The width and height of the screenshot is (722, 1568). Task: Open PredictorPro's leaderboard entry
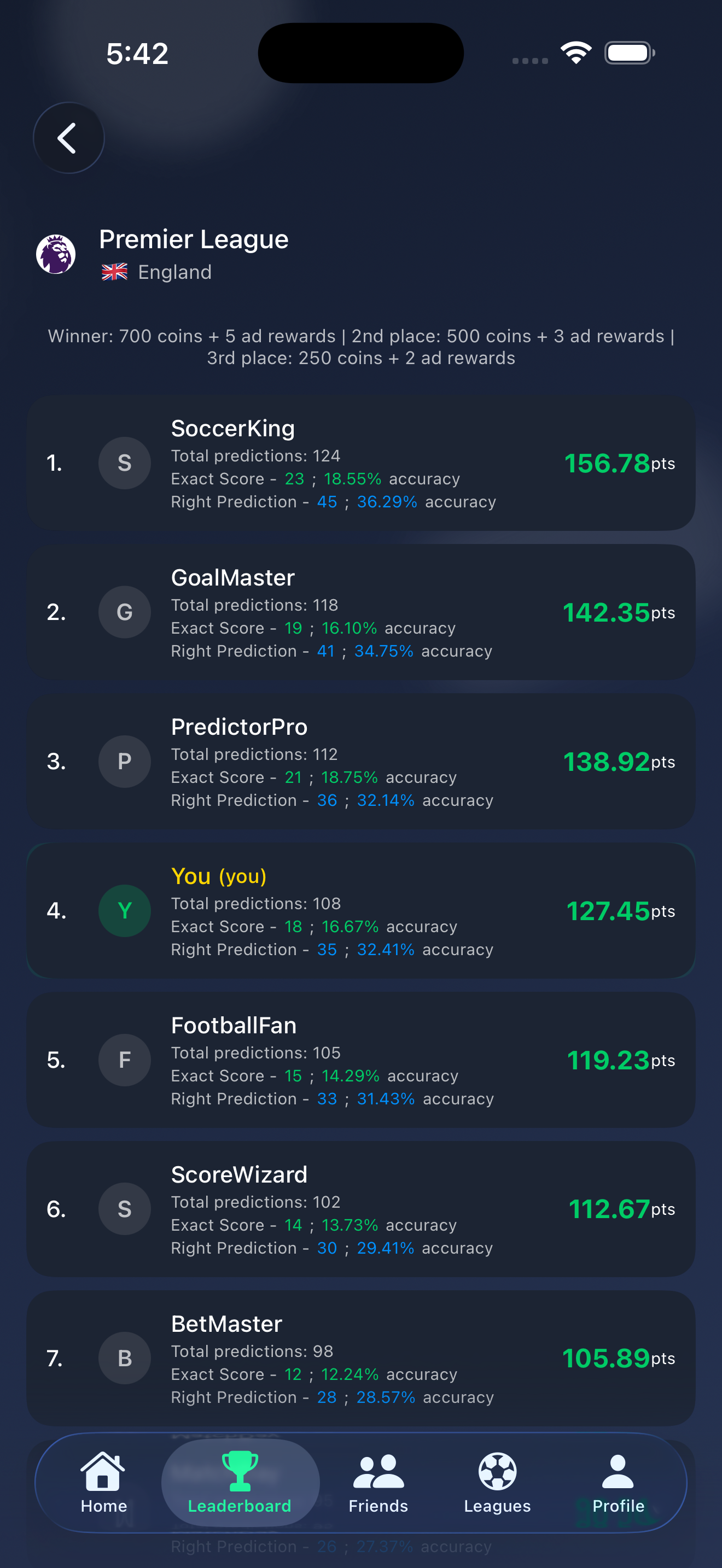point(361,762)
